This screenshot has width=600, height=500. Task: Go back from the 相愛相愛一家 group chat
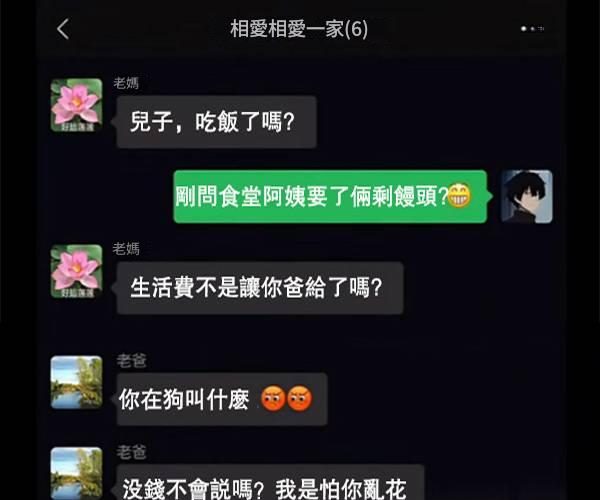[x=63, y=29]
